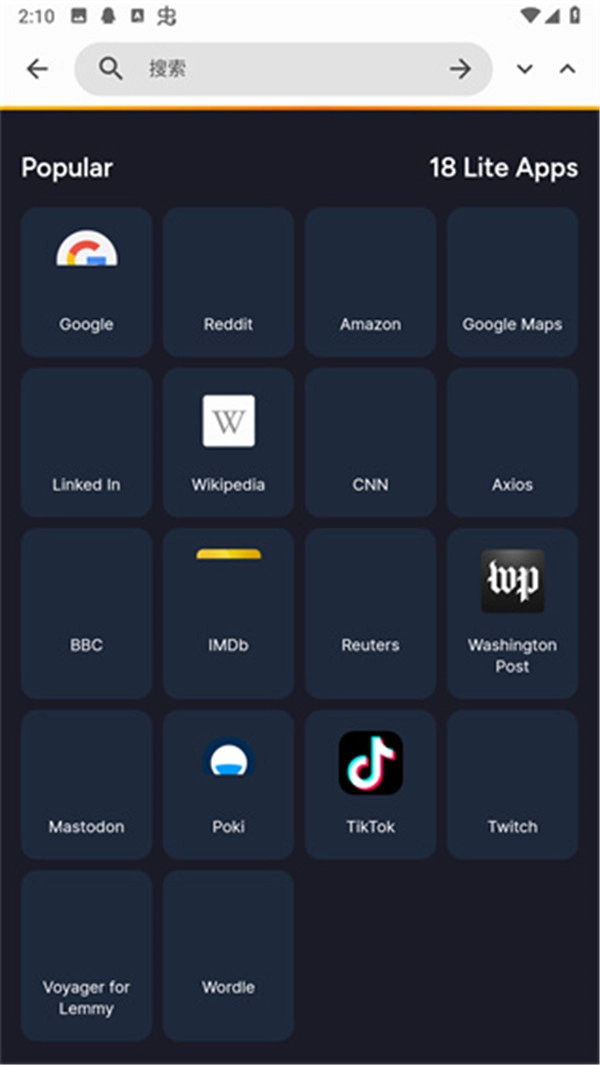This screenshot has width=600, height=1065.
Task: Jump to next match with down chevron
Action: [524, 69]
